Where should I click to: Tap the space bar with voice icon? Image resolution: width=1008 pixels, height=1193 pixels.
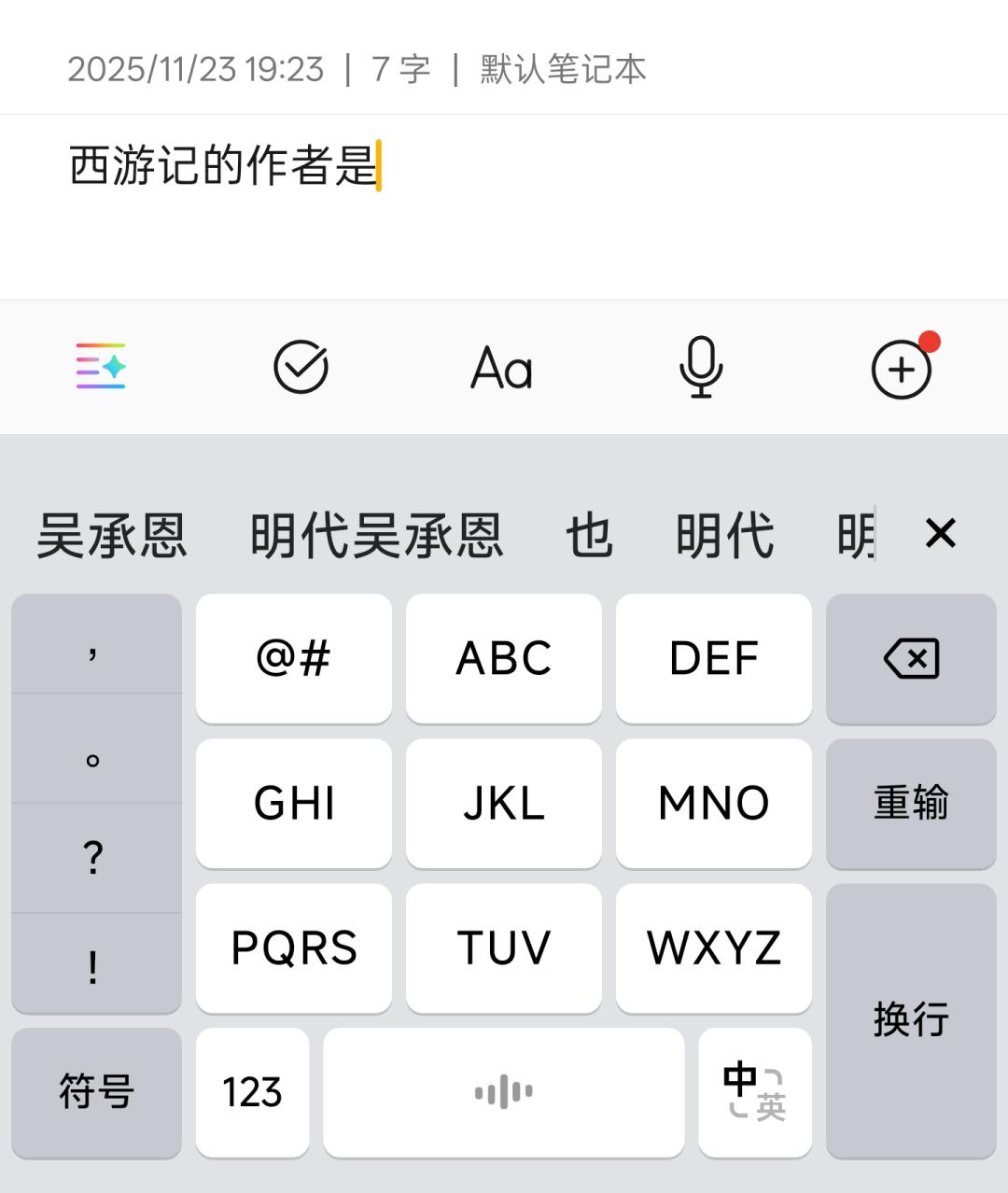(x=503, y=1091)
